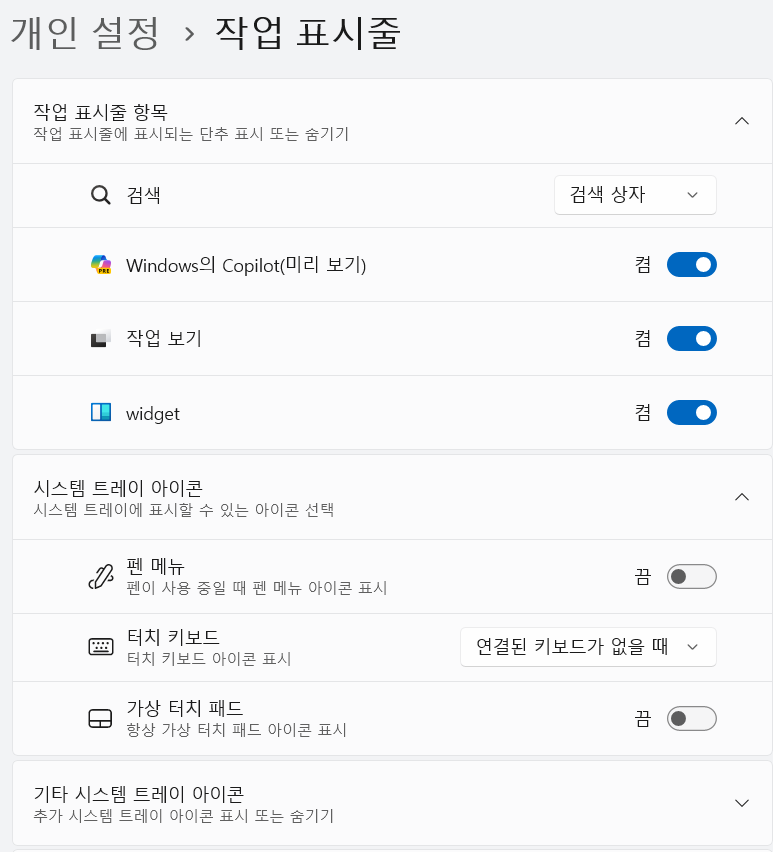The width and height of the screenshot is (773, 852).
Task: Turn off the widget toggle
Action: (x=691, y=412)
